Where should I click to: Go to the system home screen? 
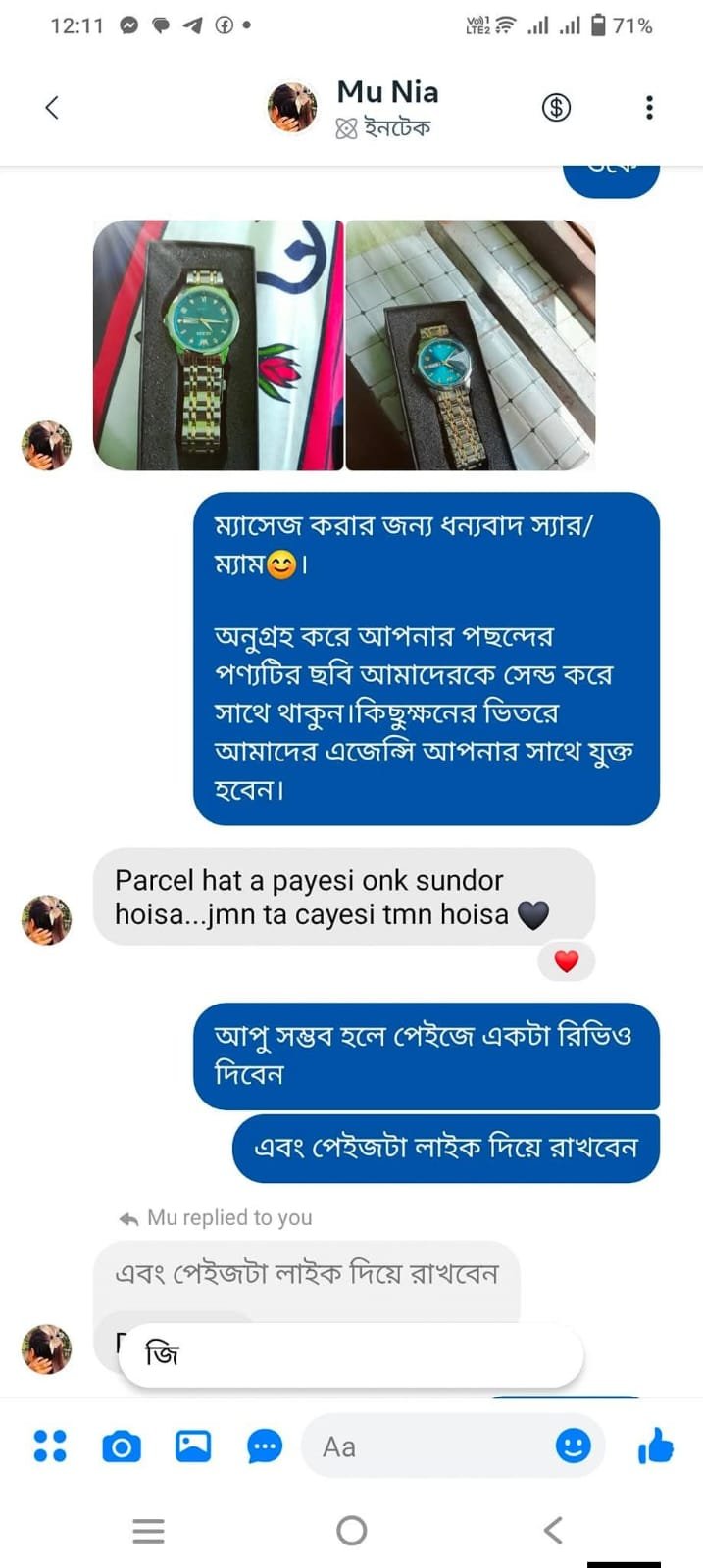pyautogui.click(x=351, y=1530)
